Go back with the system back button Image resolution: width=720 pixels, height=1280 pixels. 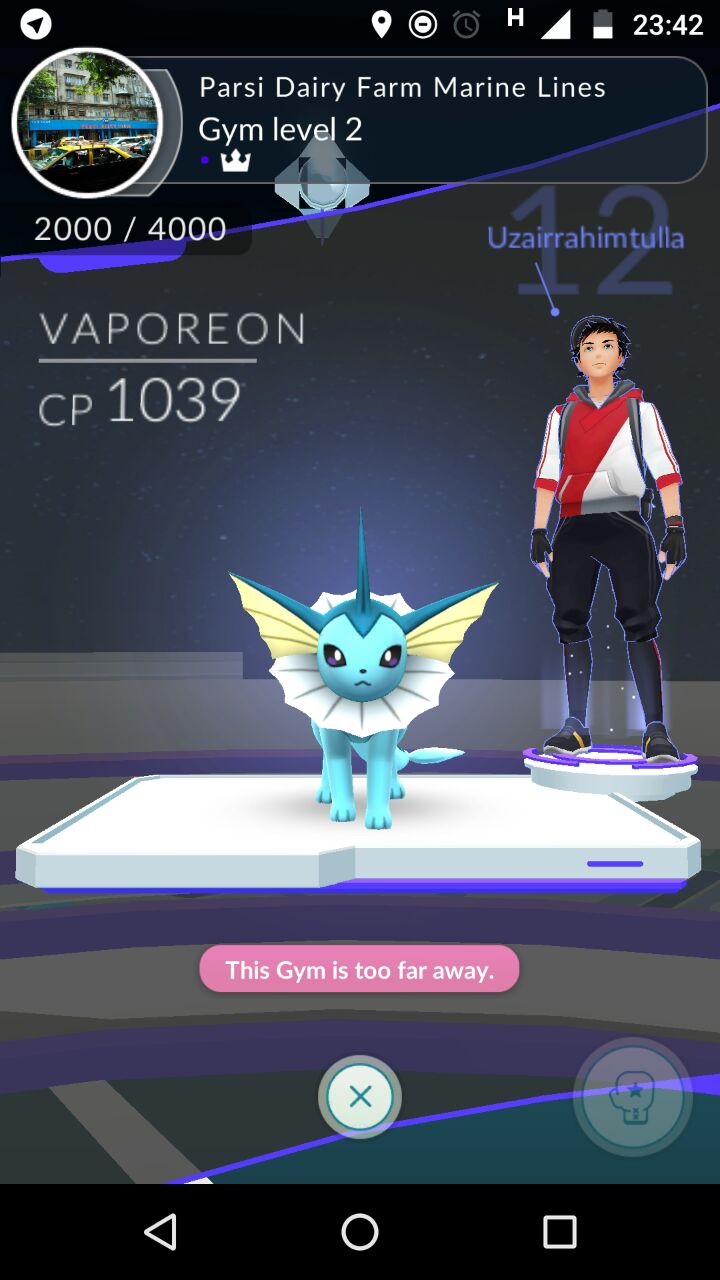(160, 1232)
